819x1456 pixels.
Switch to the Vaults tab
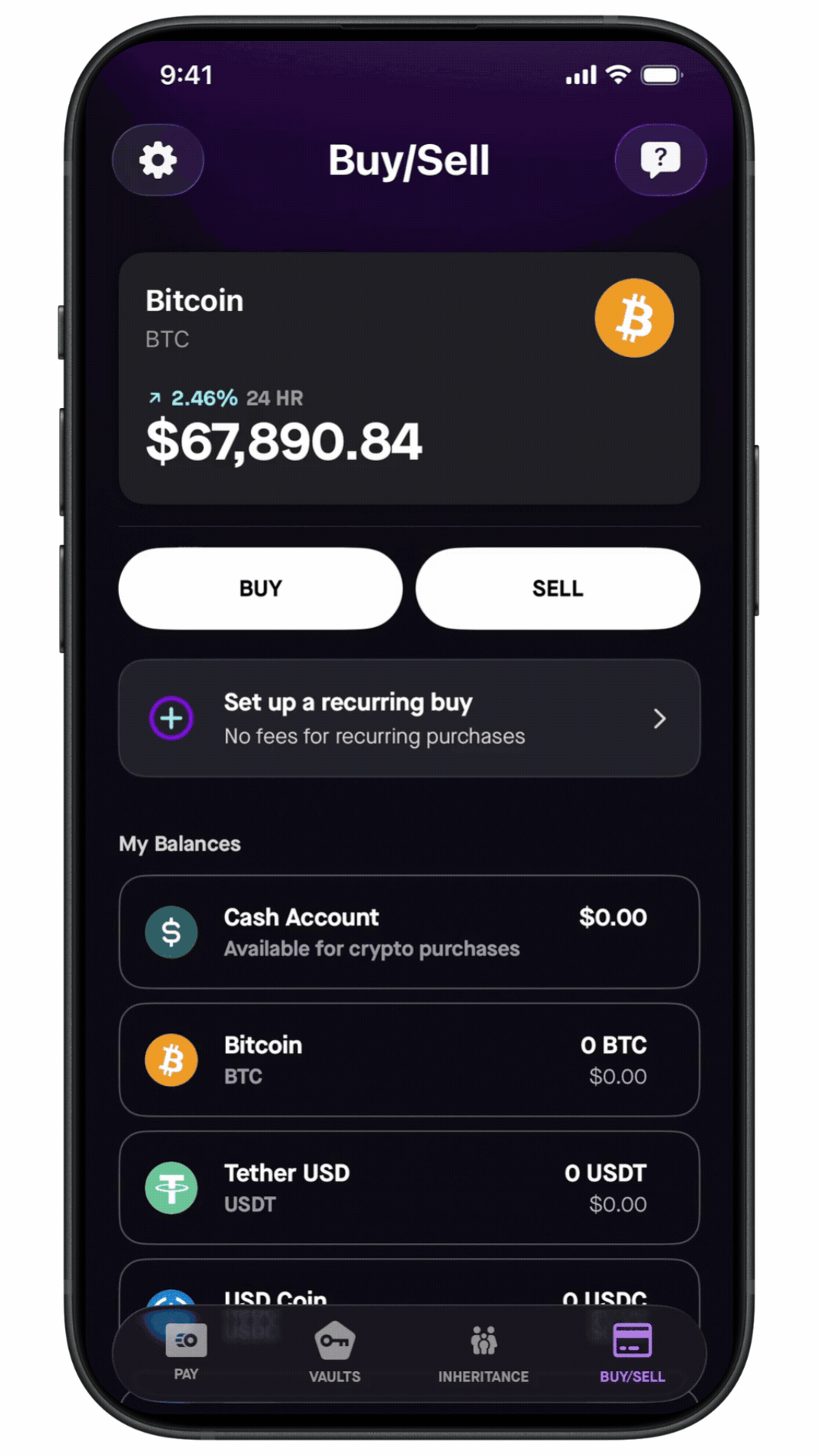pyautogui.click(x=334, y=1353)
